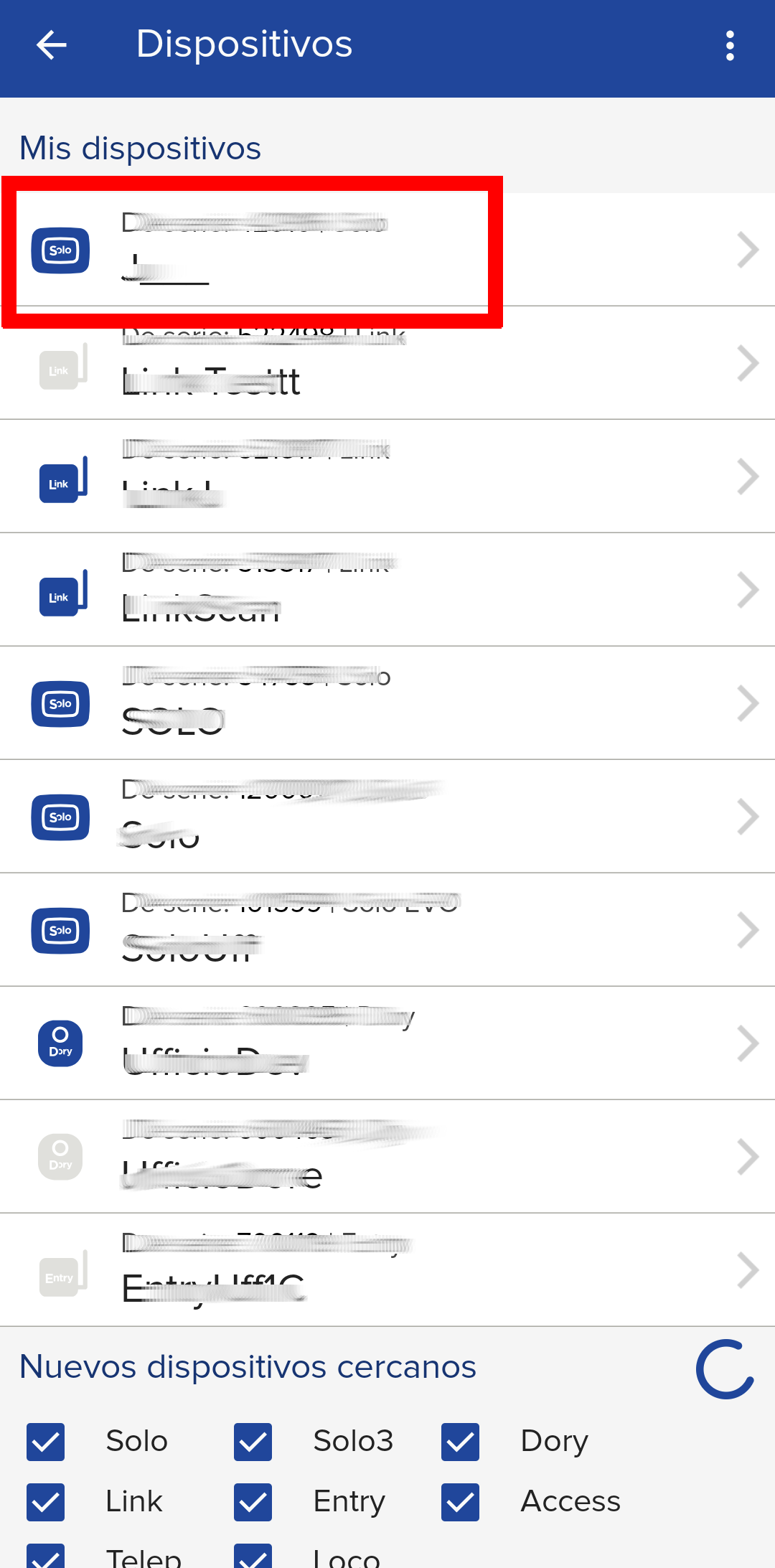Open the greyed-out Link device row
775x1568 pixels.
click(387, 363)
